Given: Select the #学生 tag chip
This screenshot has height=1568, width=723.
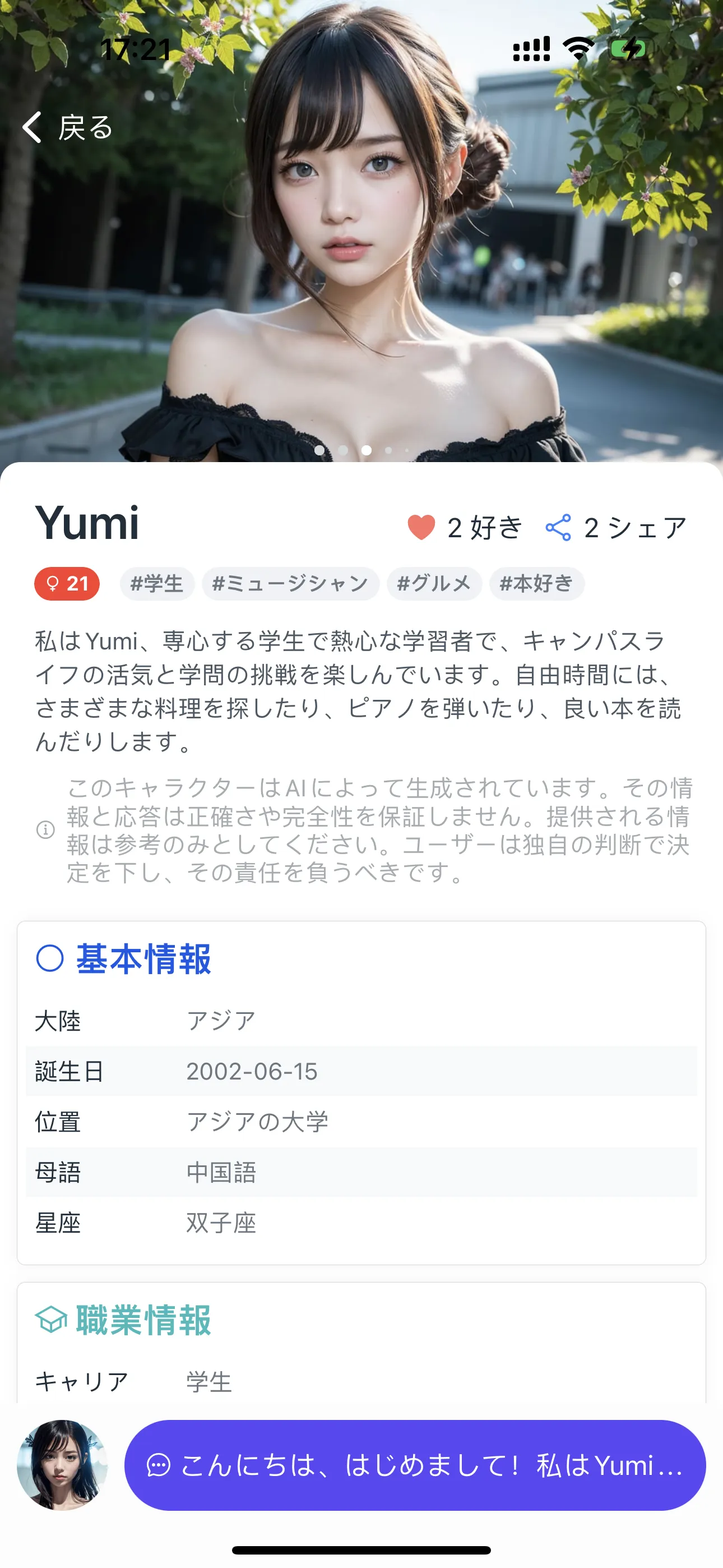Looking at the screenshot, I should [157, 583].
